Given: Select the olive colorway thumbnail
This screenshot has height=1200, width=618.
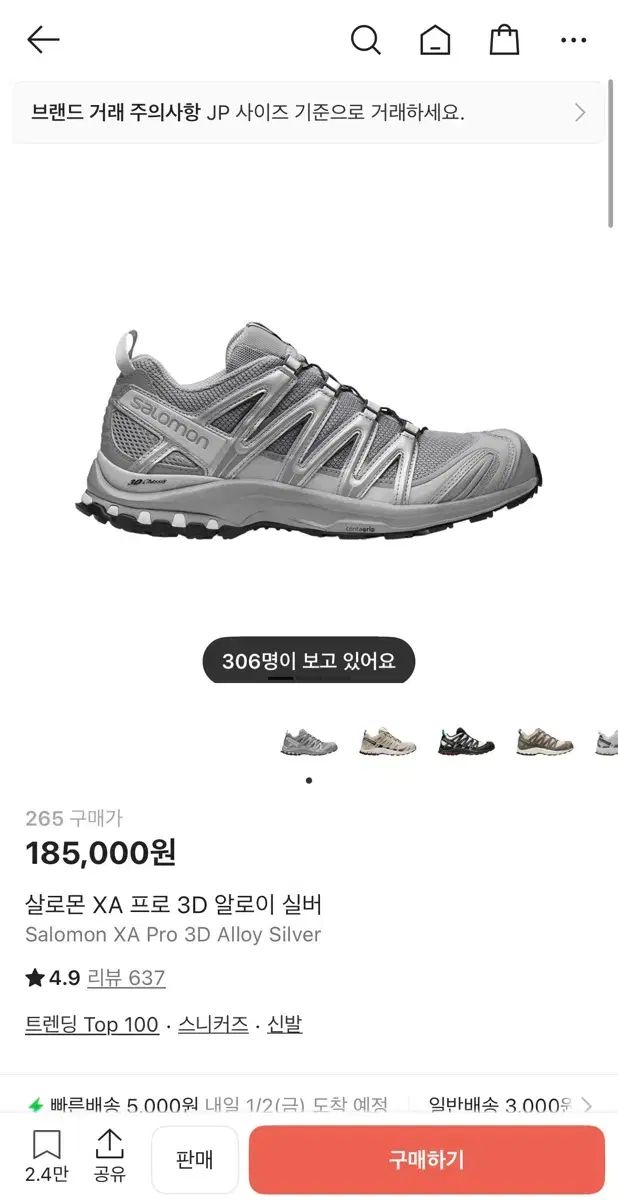Looking at the screenshot, I should (x=544, y=743).
